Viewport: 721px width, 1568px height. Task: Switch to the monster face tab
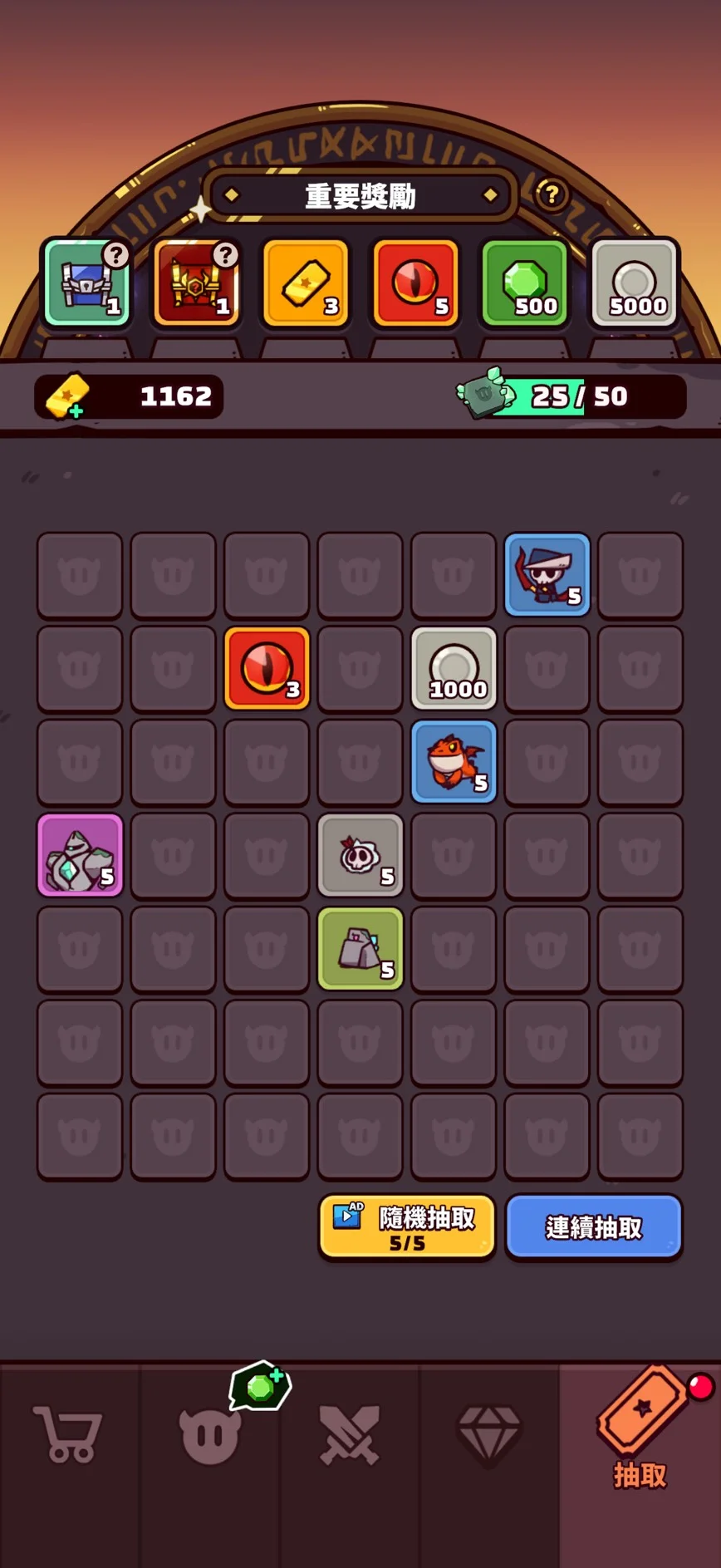(x=209, y=1436)
